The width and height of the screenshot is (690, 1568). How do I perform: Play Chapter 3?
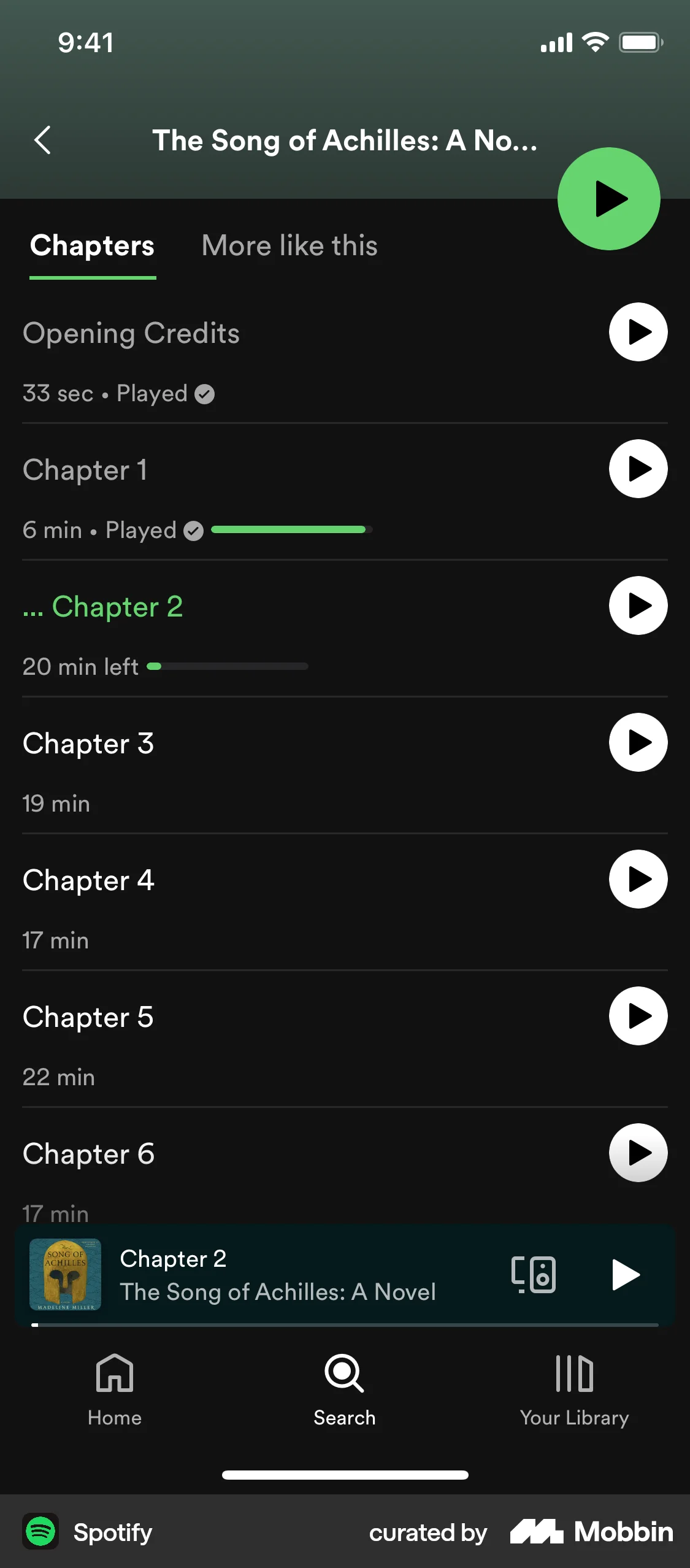coord(638,742)
